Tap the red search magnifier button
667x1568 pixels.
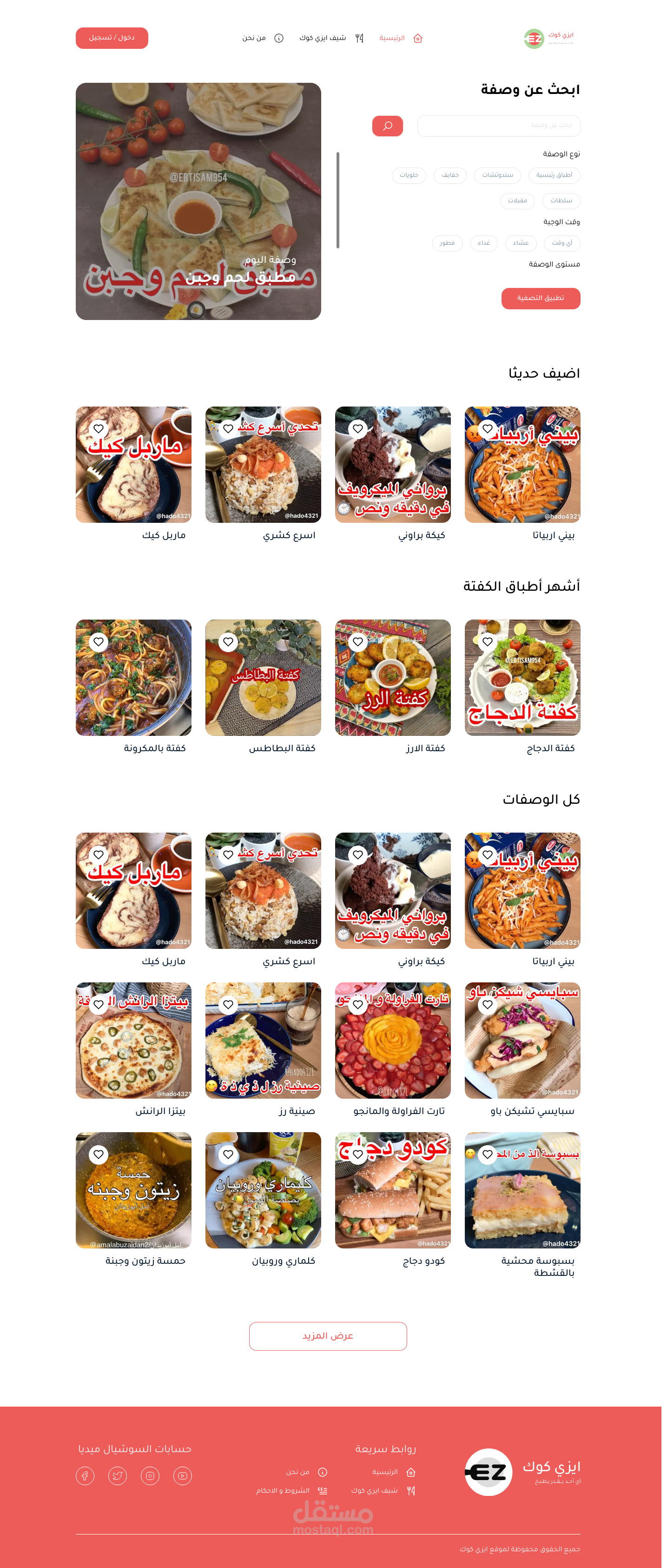(387, 126)
